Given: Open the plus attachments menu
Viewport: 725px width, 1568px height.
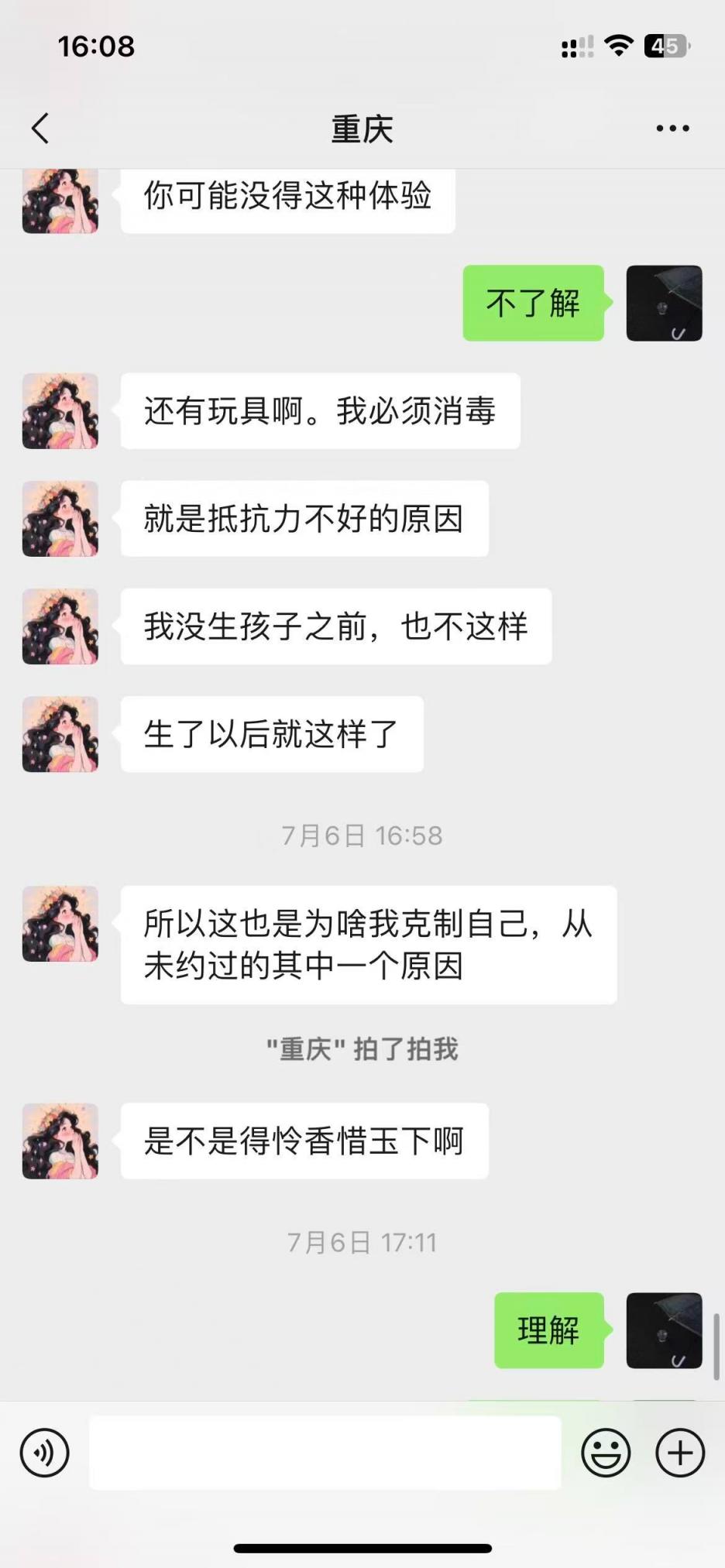Looking at the screenshot, I should tap(680, 1453).
